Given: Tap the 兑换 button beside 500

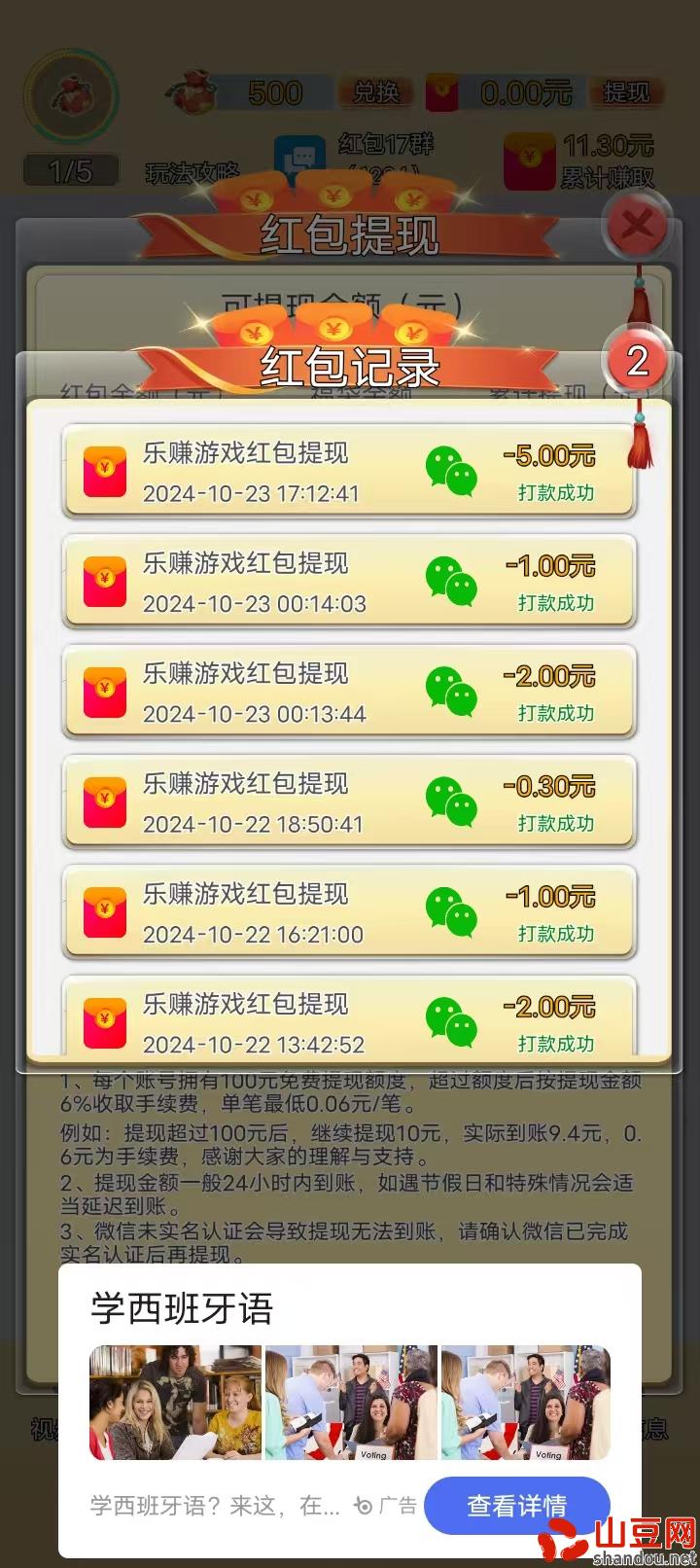Looking at the screenshot, I should point(376,92).
